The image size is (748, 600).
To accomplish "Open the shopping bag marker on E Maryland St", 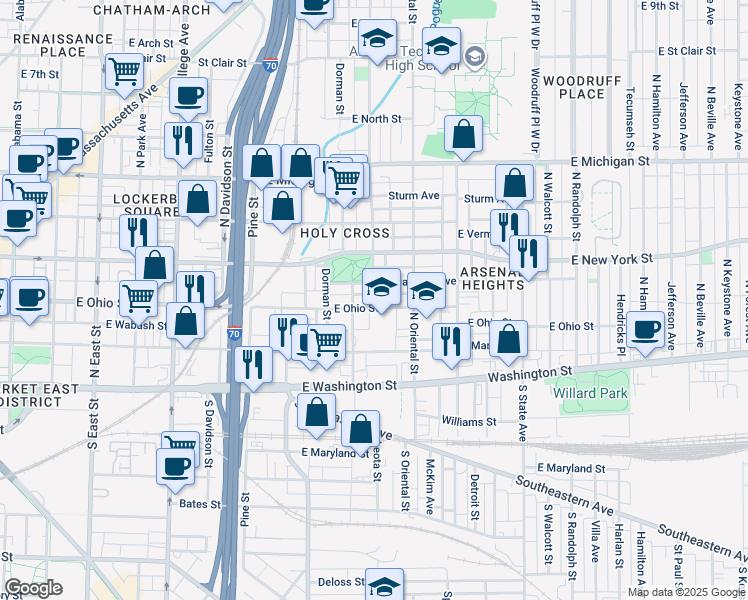I will click(x=361, y=428).
